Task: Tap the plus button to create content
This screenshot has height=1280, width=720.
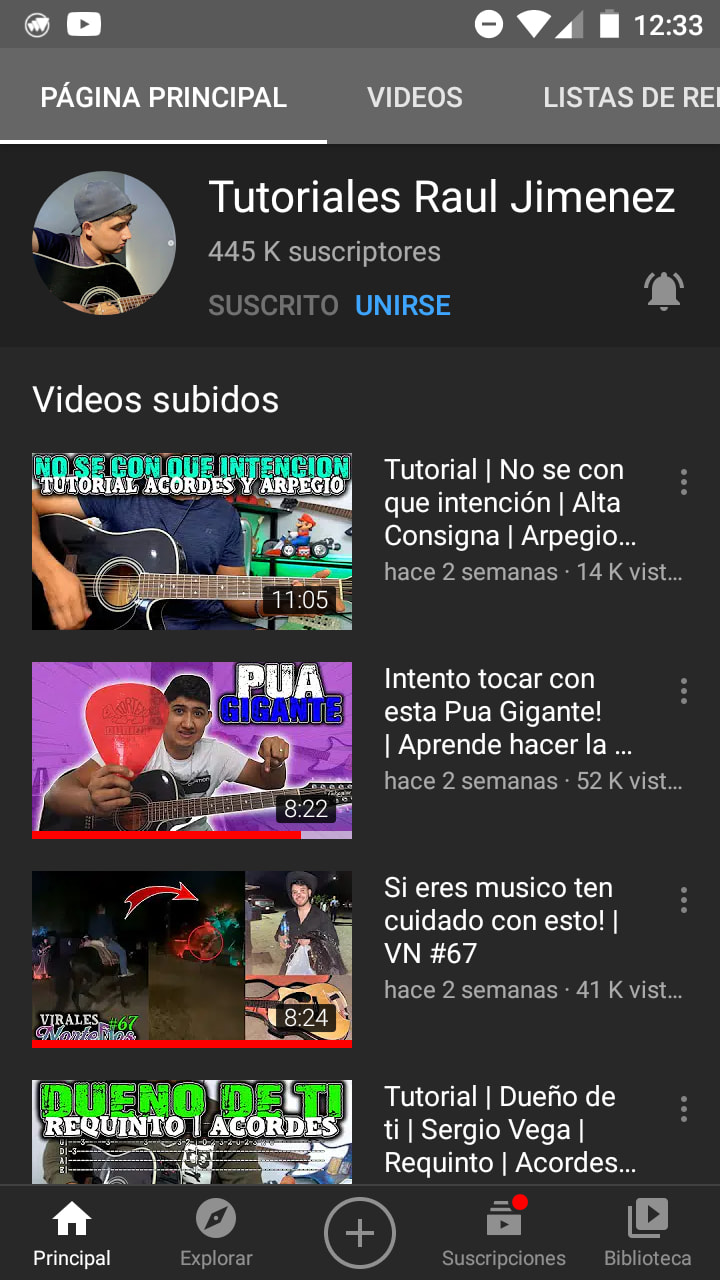Action: pos(360,1233)
